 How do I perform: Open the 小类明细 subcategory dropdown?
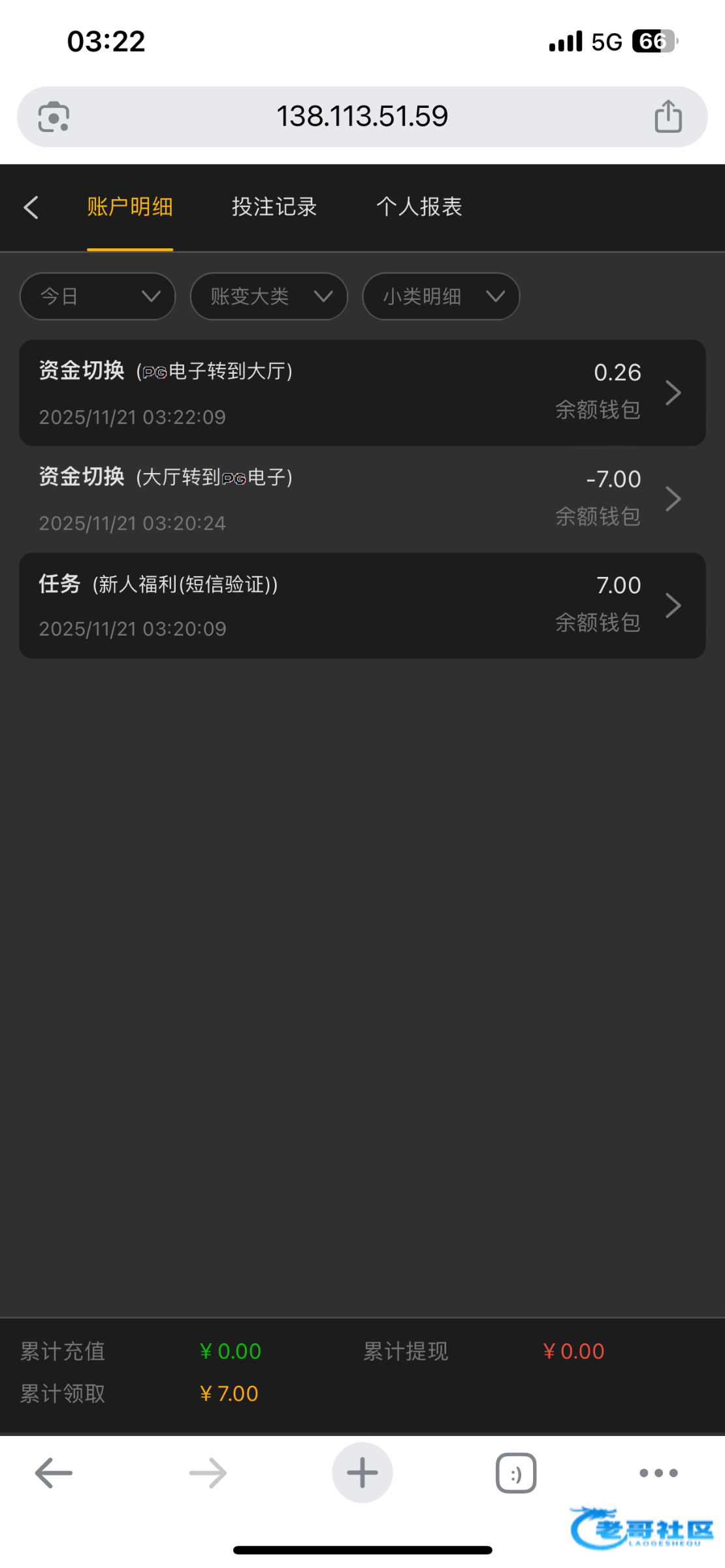coord(441,297)
